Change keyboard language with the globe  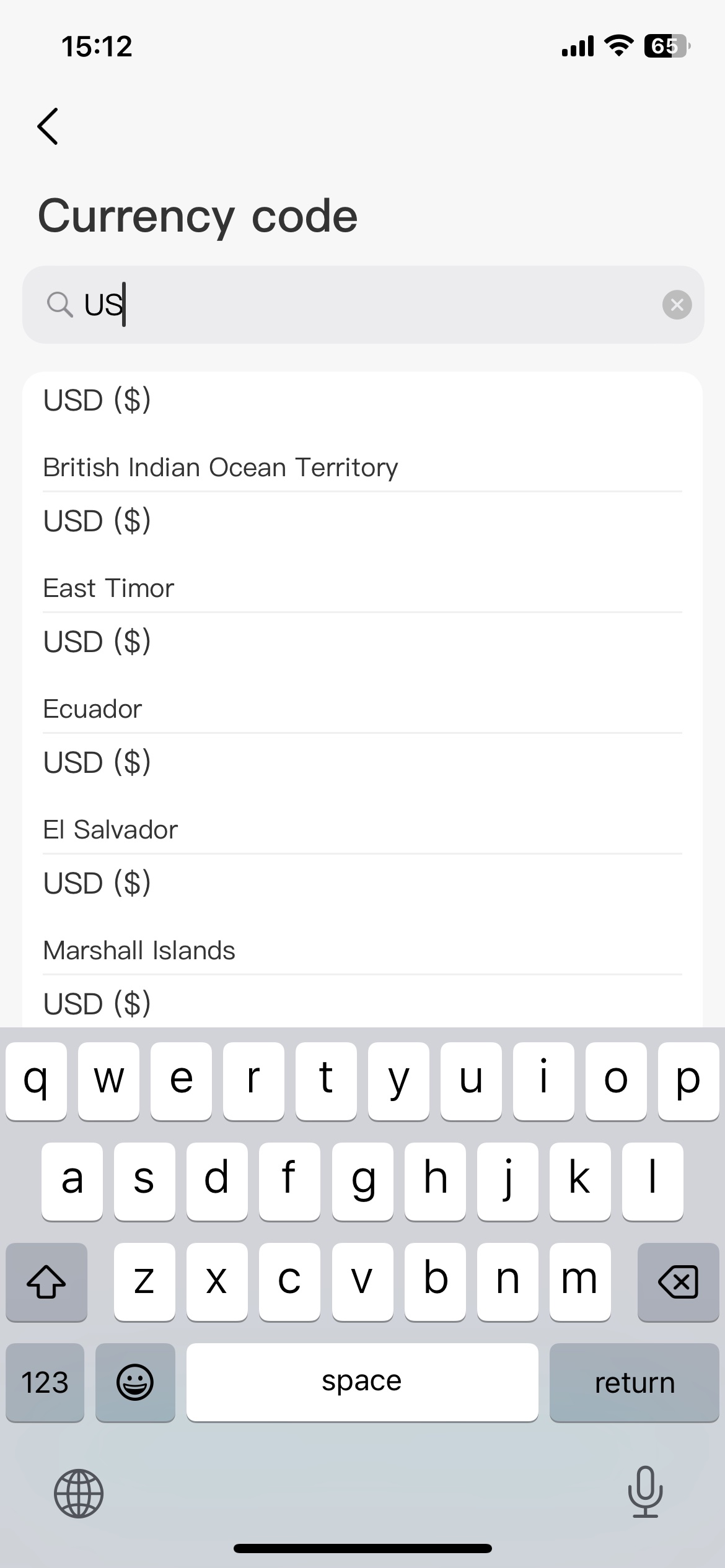79,1493
